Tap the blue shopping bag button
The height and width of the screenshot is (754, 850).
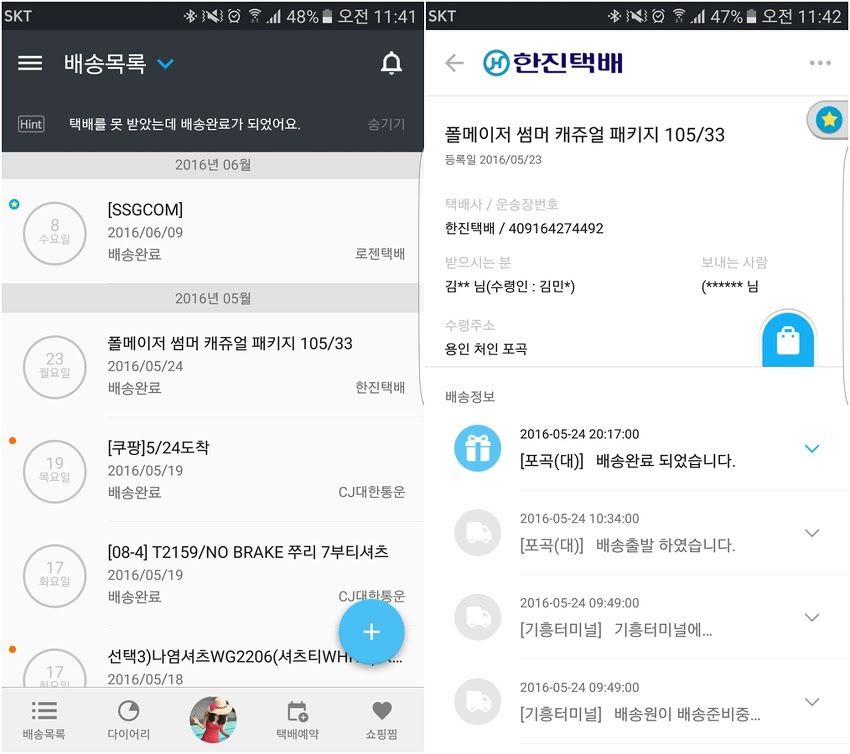[788, 341]
